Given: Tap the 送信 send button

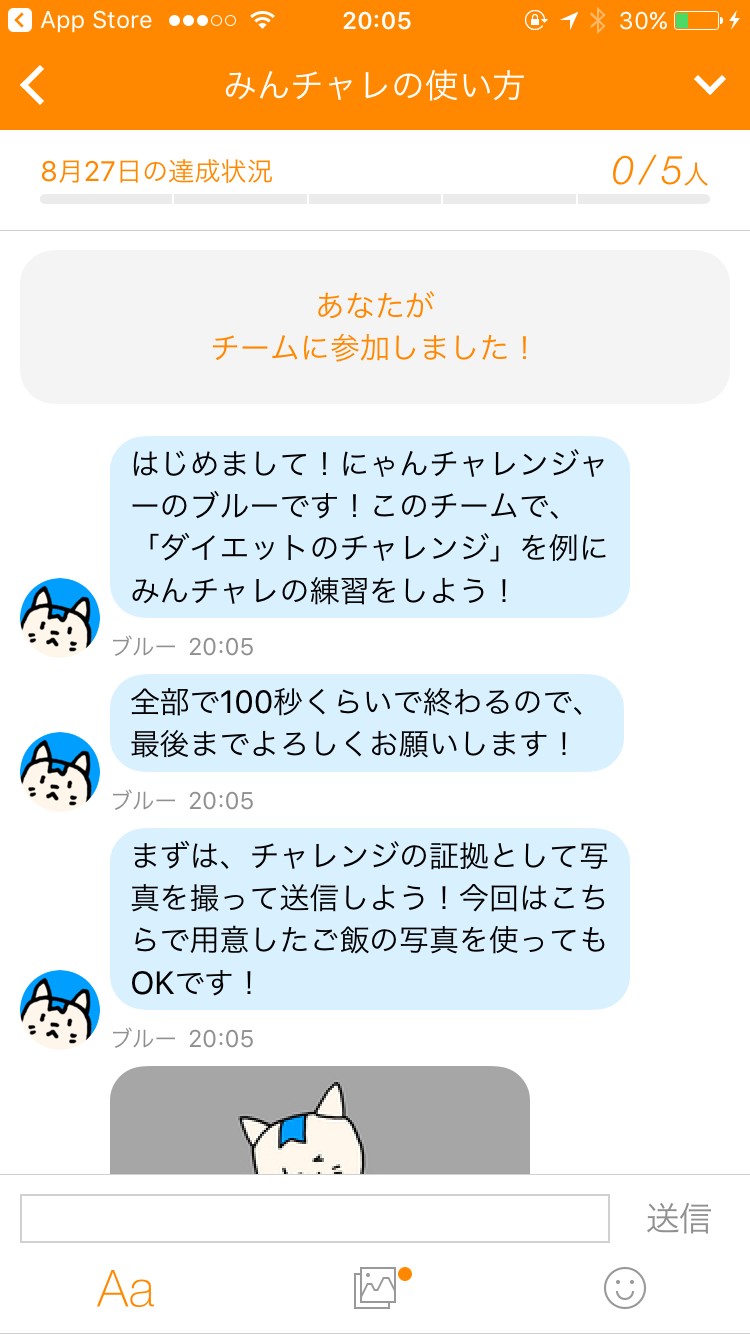Looking at the screenshot, I should point(679,1219).
